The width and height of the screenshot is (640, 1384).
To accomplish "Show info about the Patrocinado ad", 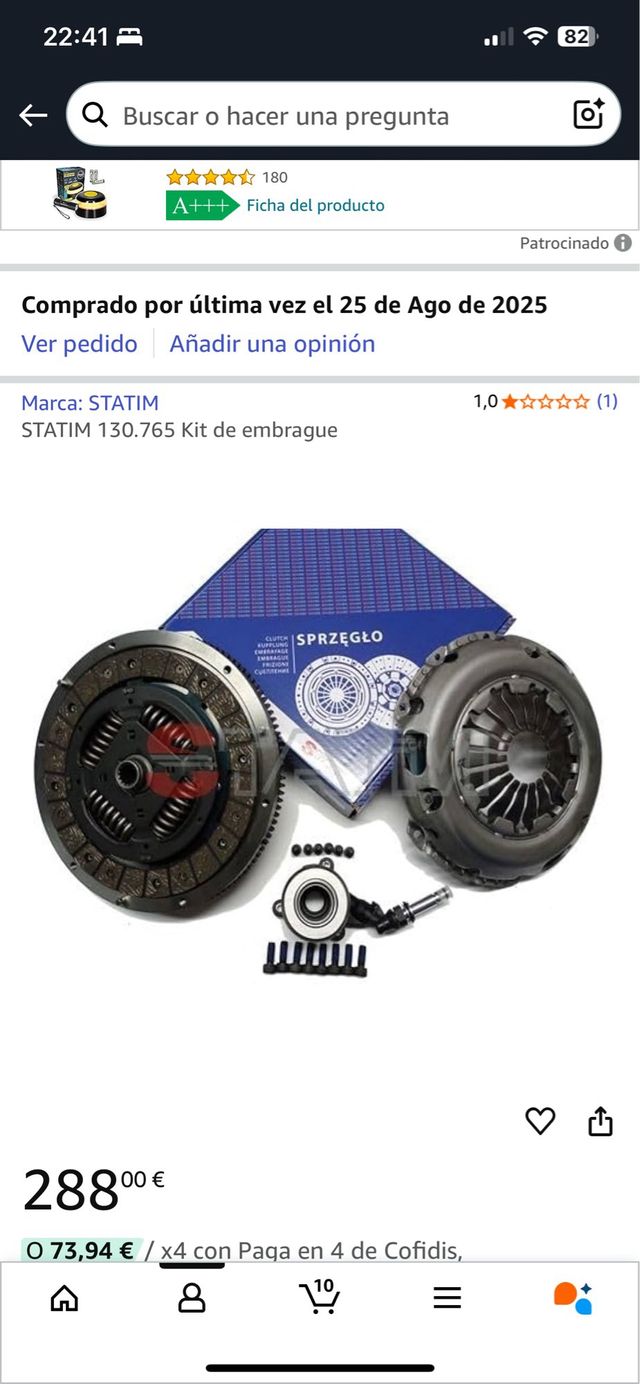I will pos(623,243).
